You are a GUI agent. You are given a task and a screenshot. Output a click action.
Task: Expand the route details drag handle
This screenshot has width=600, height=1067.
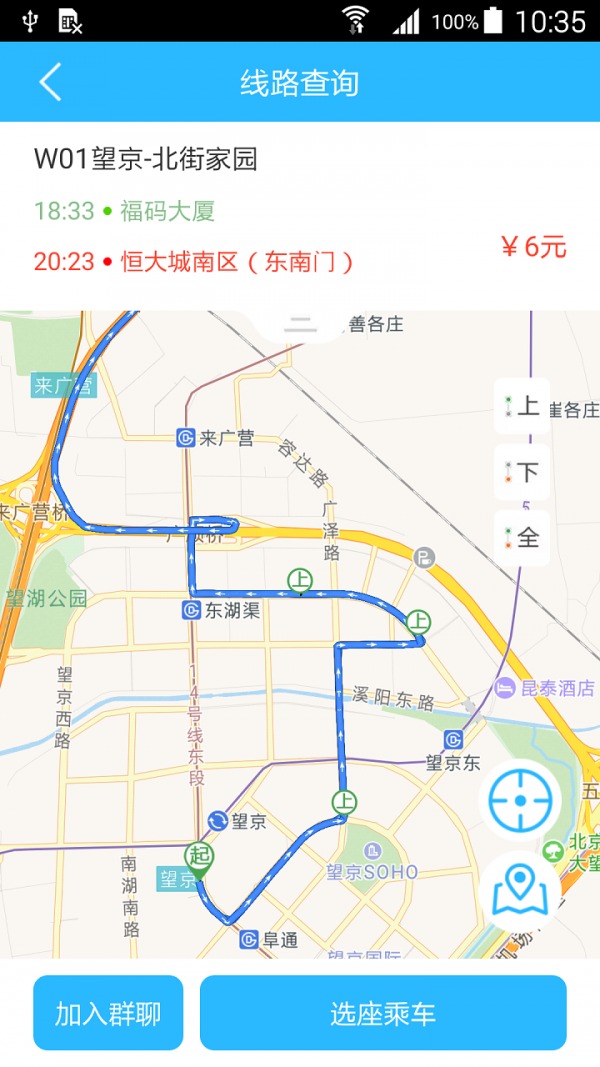(x=300, y=324)
